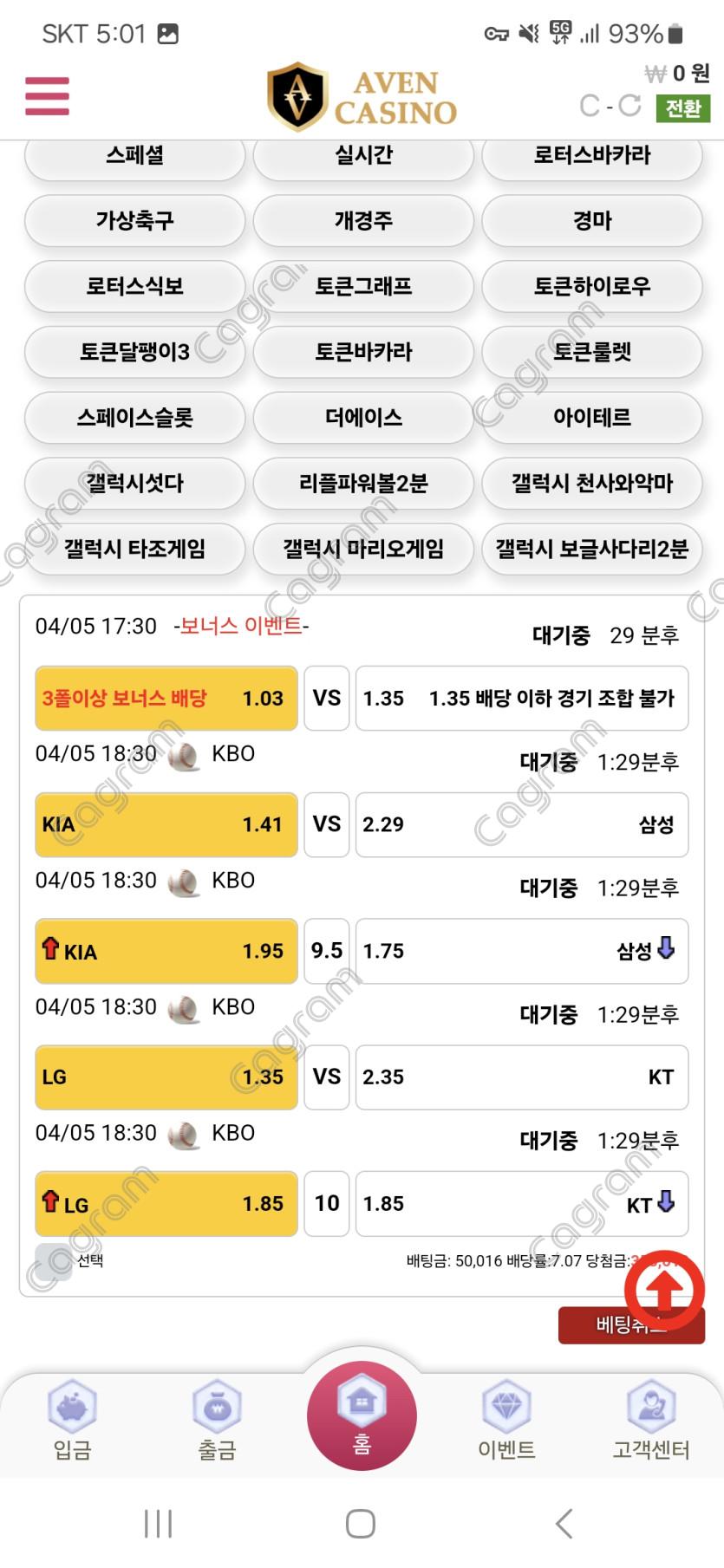Image resolution: width=724 pixels, height=1568 pixels.
Task: Open 스페이스슬롯 game
Action: click(134, 418)
